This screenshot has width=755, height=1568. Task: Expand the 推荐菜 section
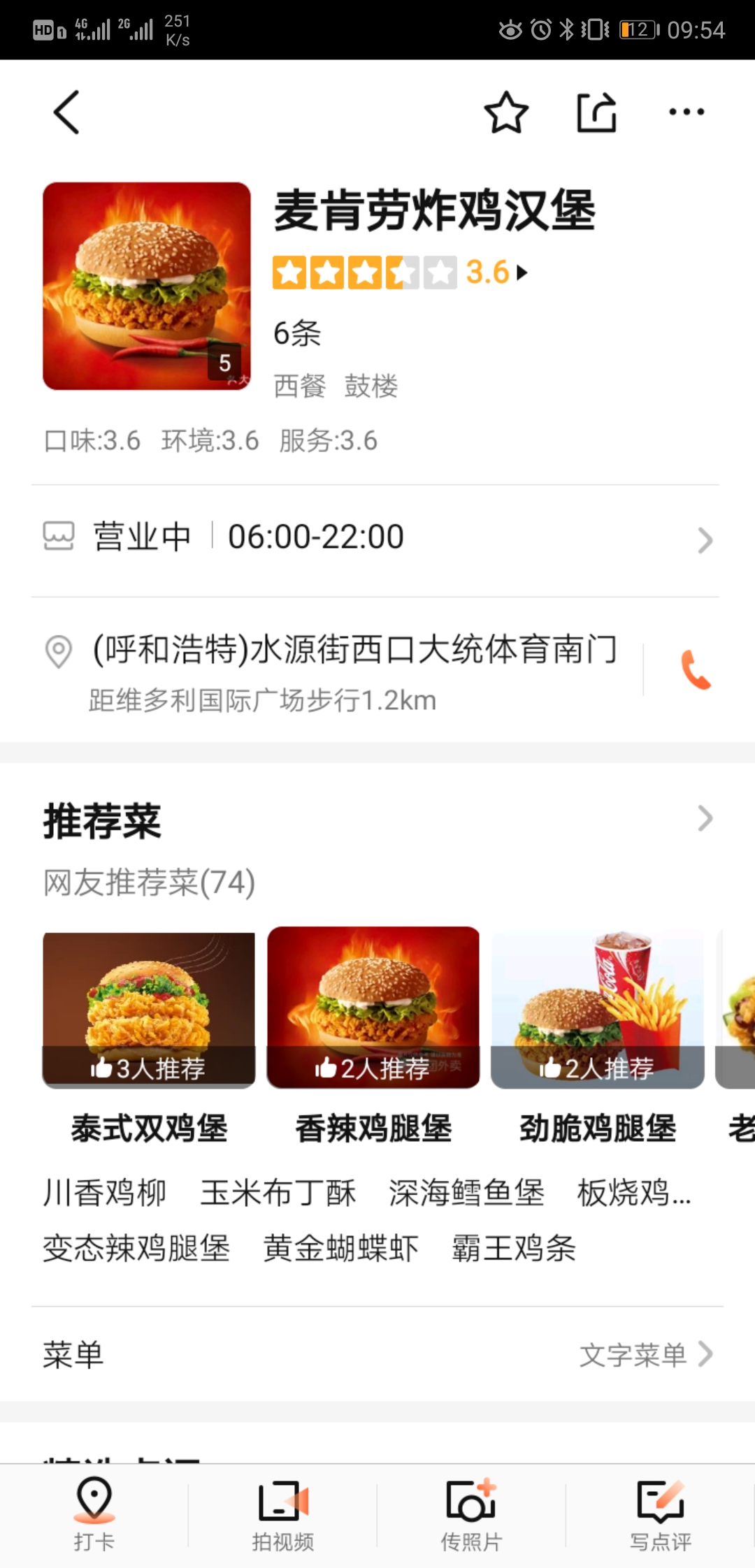(x=705, y=818)
